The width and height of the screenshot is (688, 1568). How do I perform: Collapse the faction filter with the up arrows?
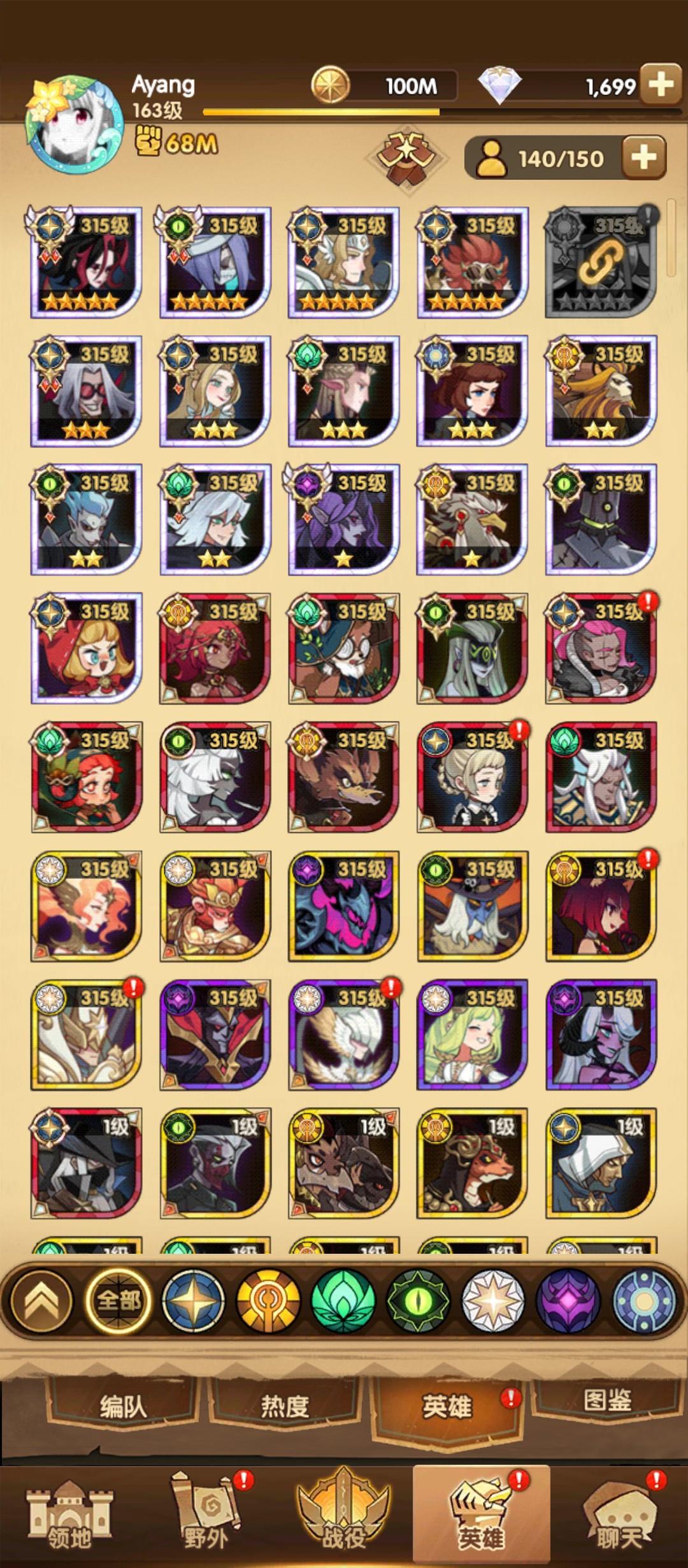point(41,1300)
